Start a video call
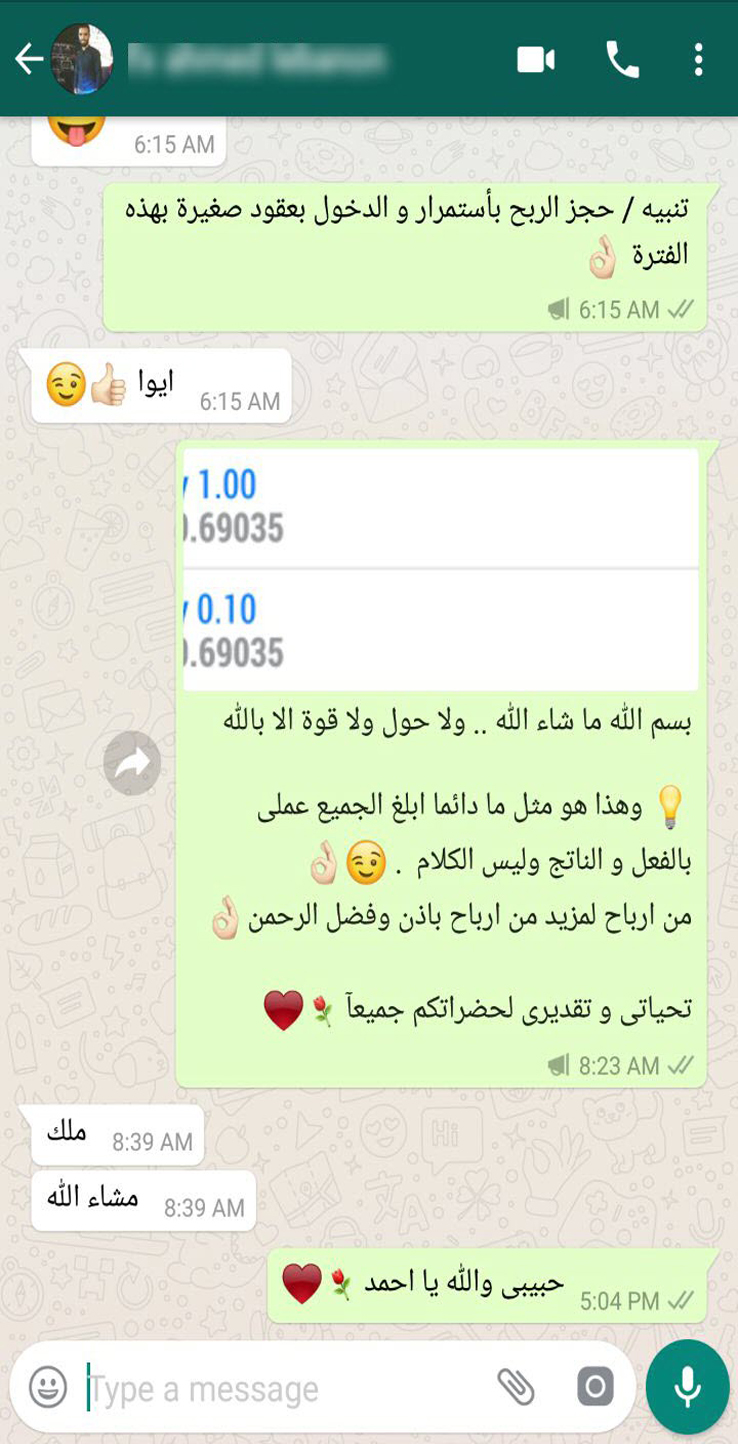 [x=536, y=60]
